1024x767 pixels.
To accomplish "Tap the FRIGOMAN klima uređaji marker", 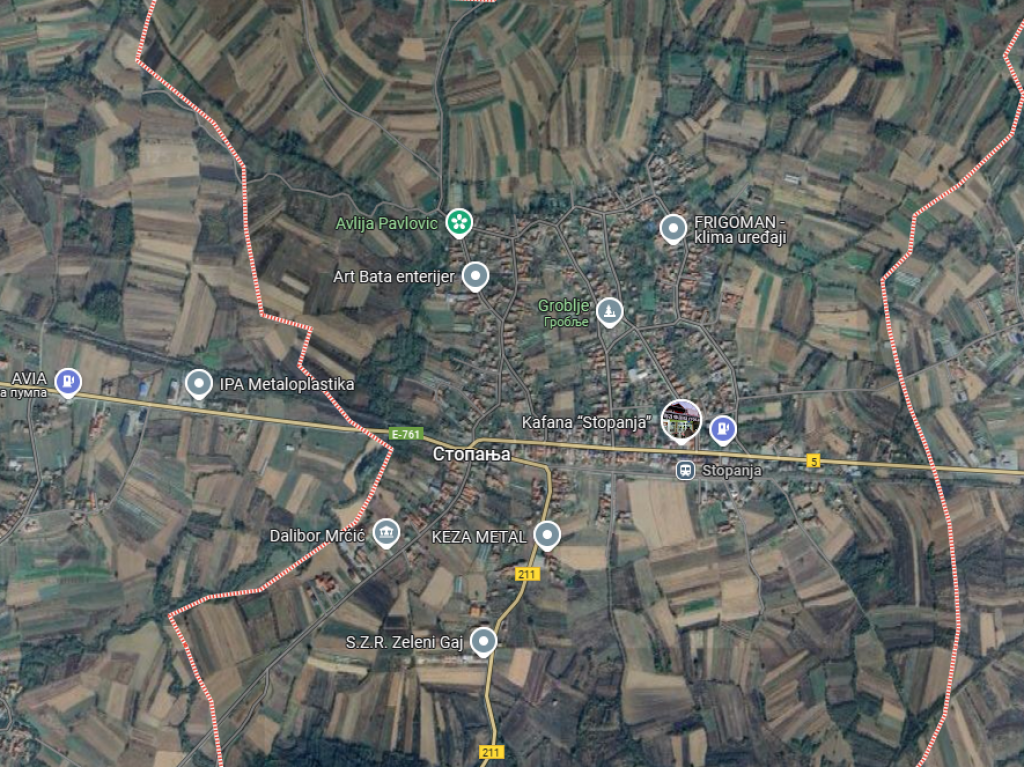I will [x=674, y=229].
